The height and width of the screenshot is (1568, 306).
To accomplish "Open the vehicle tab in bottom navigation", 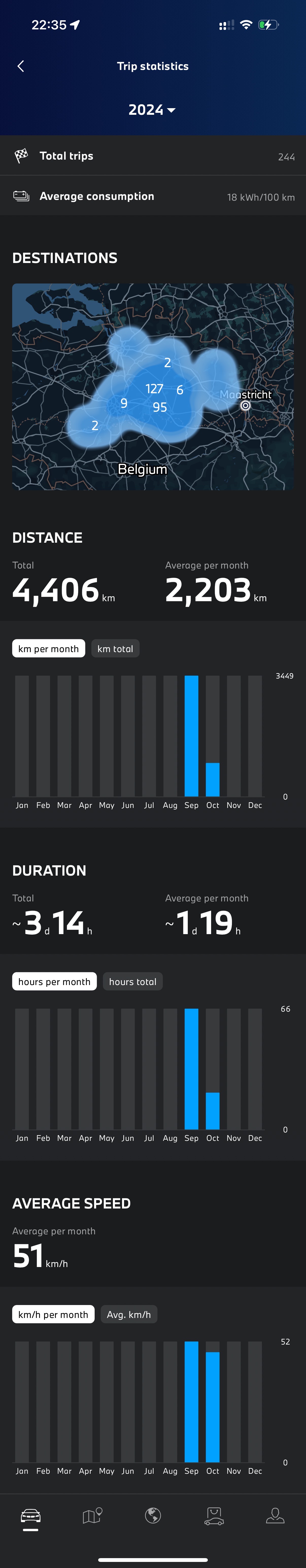I will 30,1516.
